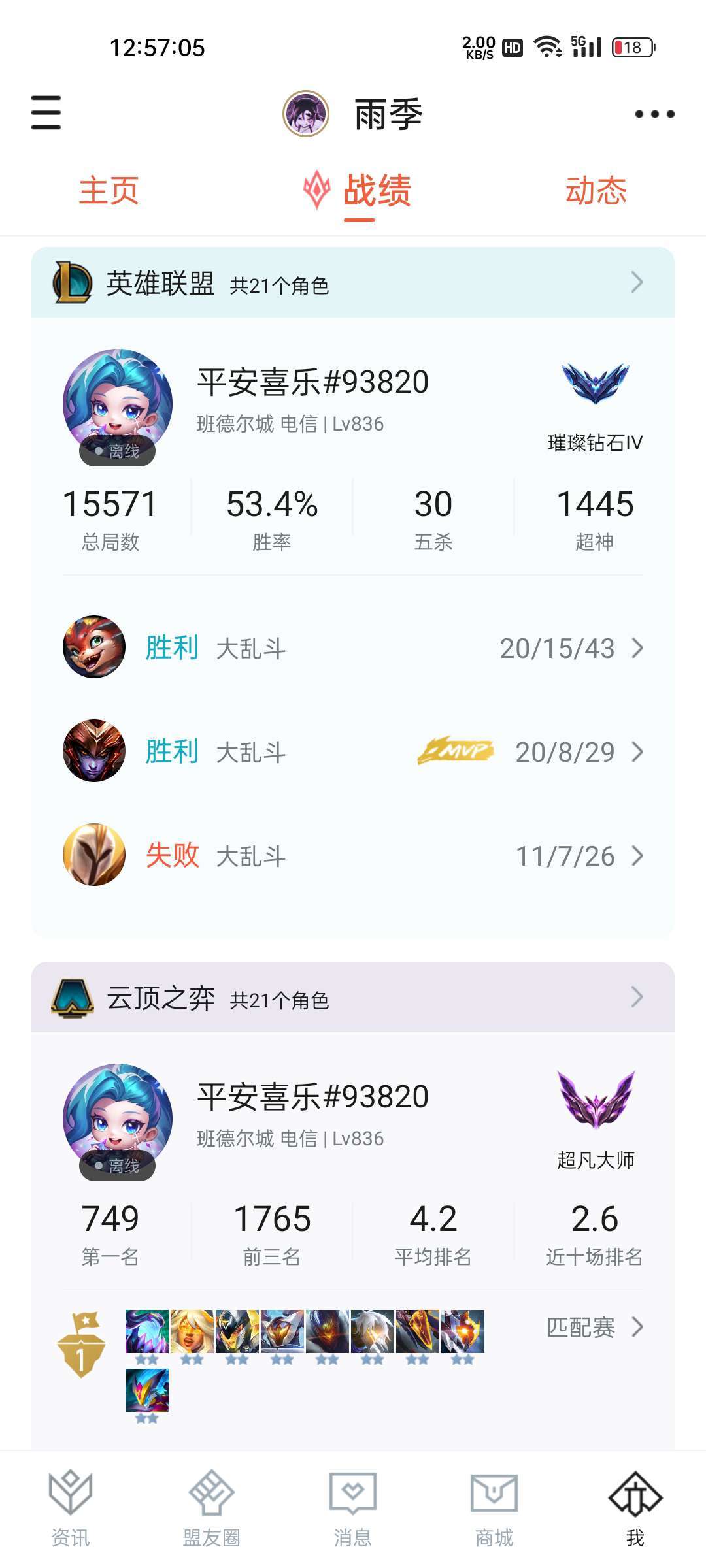Open the hamburger drawer menu

46,112
